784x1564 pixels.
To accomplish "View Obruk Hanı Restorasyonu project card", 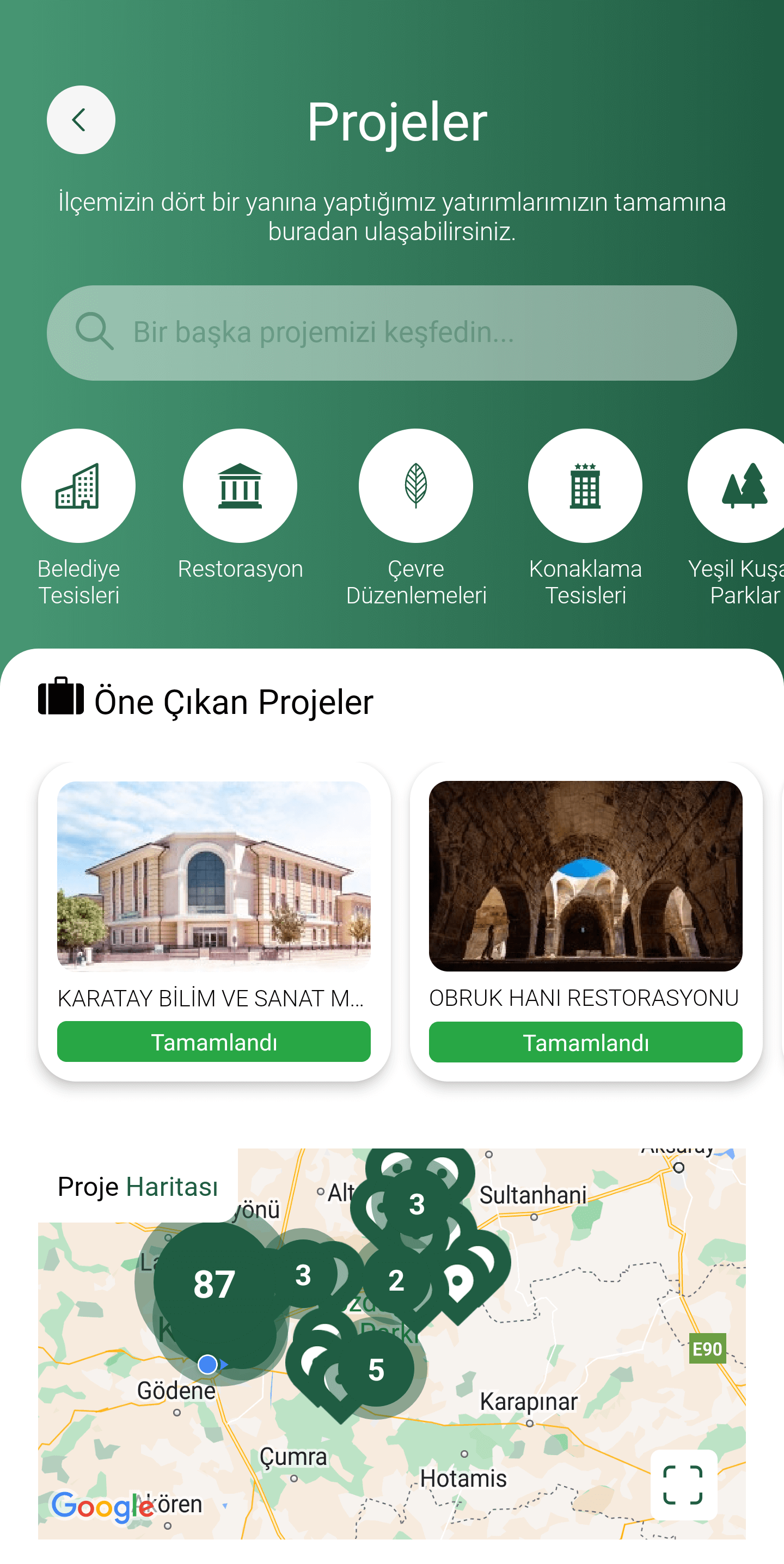I will point(586,921).
